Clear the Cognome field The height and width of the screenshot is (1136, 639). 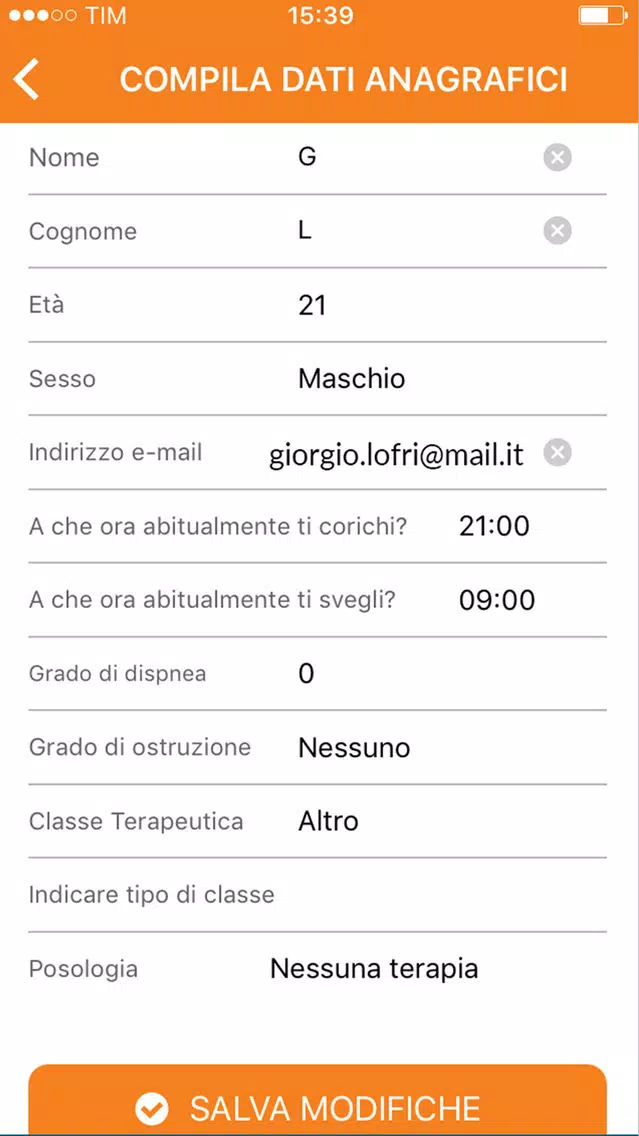557,231
